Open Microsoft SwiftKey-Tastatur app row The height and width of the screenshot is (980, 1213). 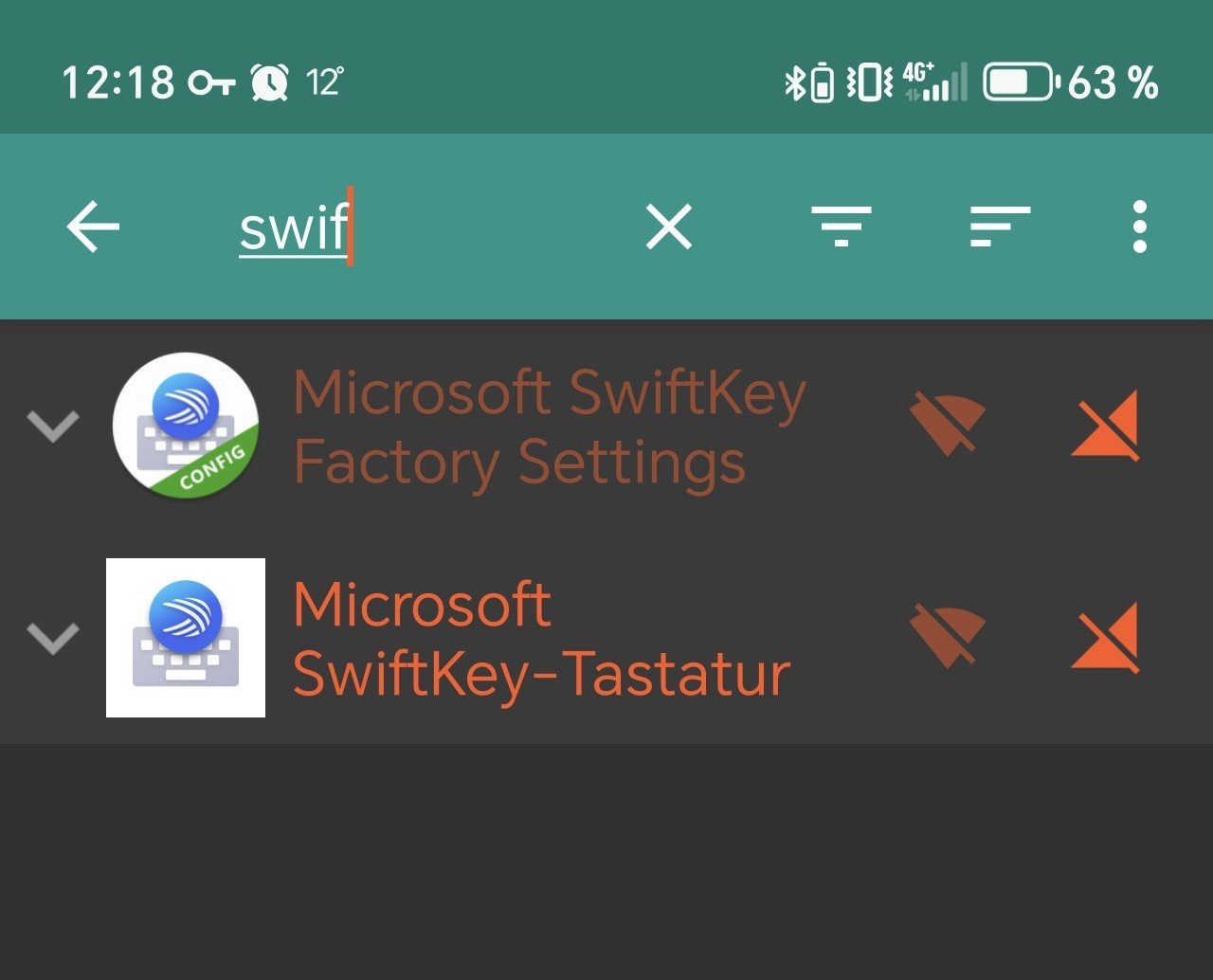pyautogui.click(x=540, y=638)
